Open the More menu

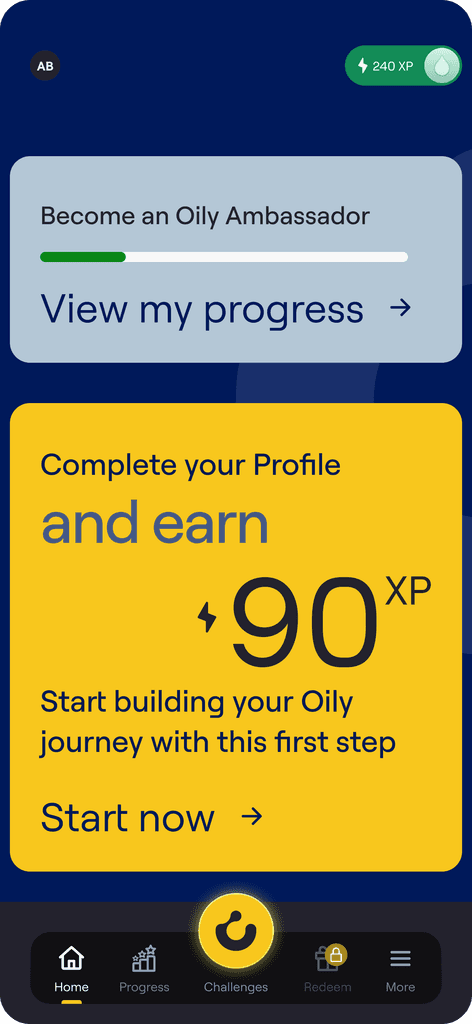400,970
